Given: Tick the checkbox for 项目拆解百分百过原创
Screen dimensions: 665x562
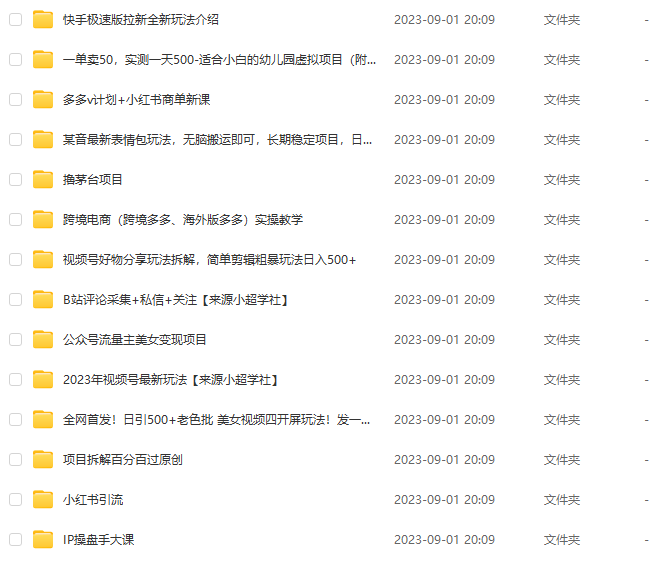Looking at the screenshot, I should pyautogui.click(x=15, y=460).
